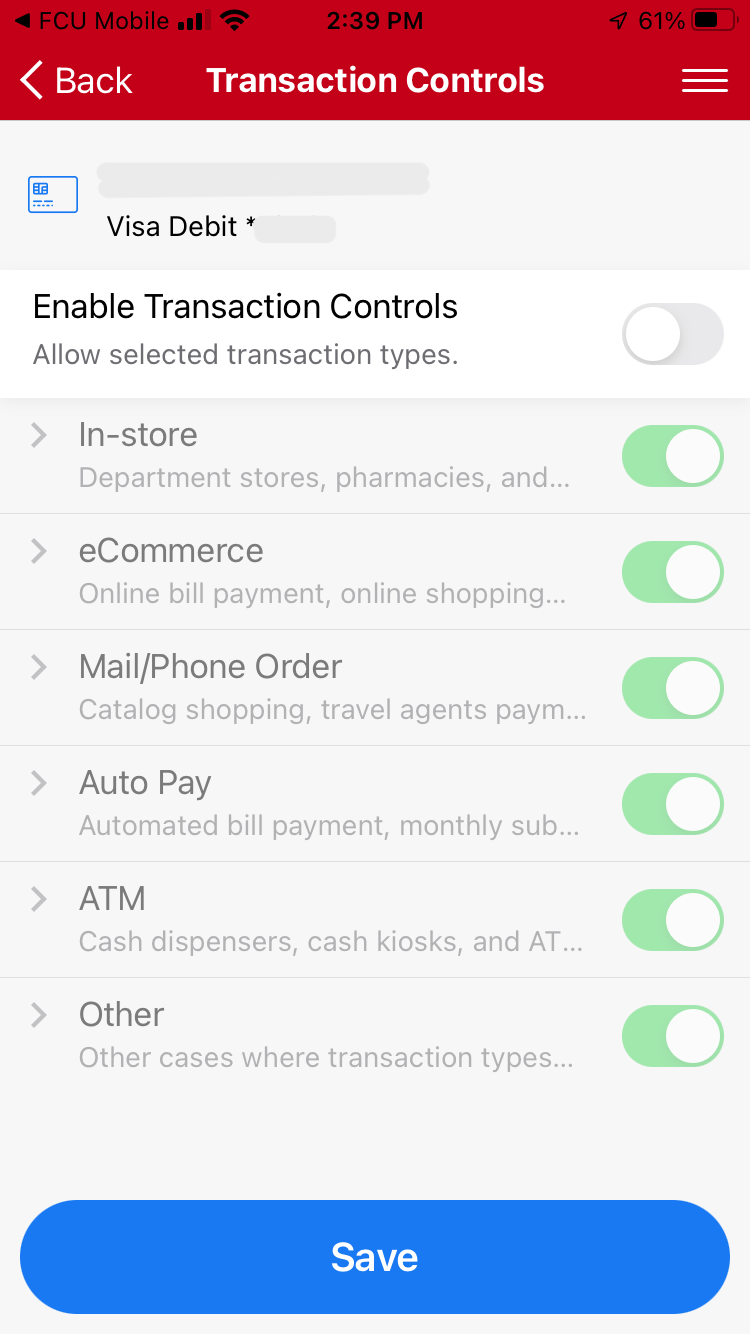
Task: Toggle the Auto Pay switch
Action: tap(672, 804)
